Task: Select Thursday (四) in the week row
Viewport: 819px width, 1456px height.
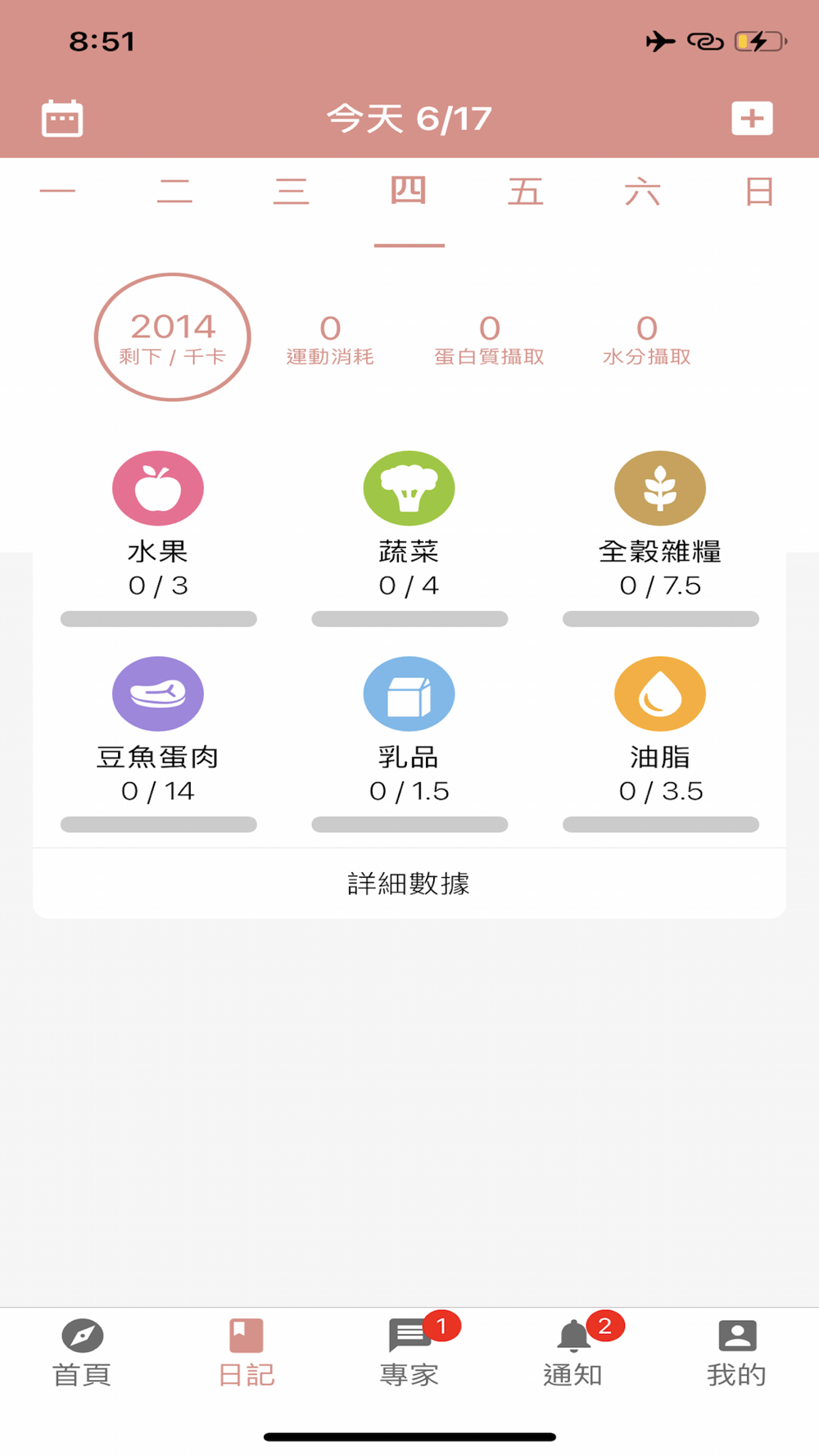Action: [409, 192]
